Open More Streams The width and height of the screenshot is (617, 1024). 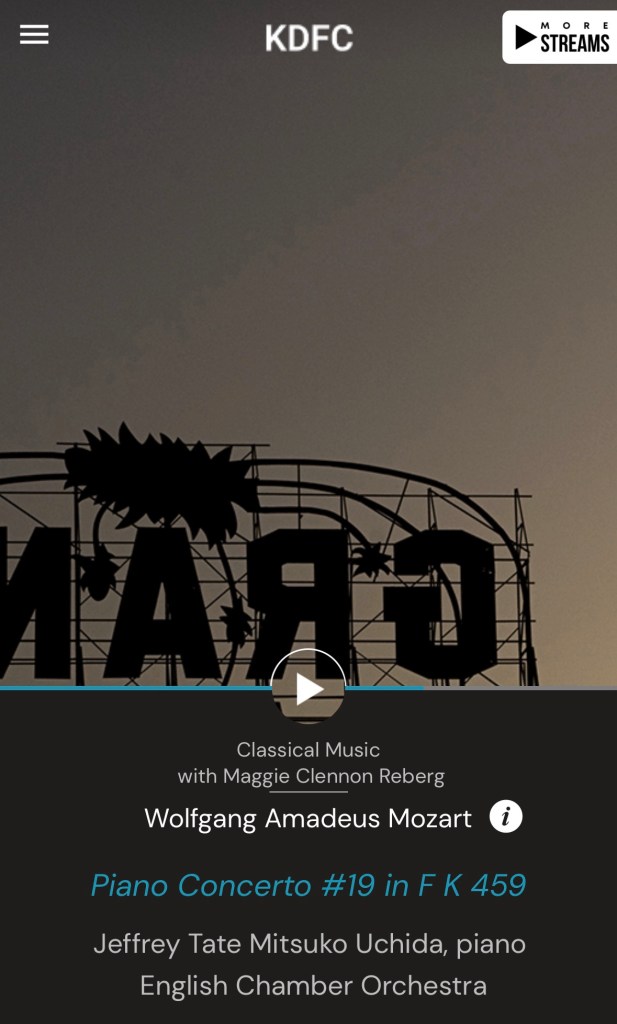click(x=560, y=37)
